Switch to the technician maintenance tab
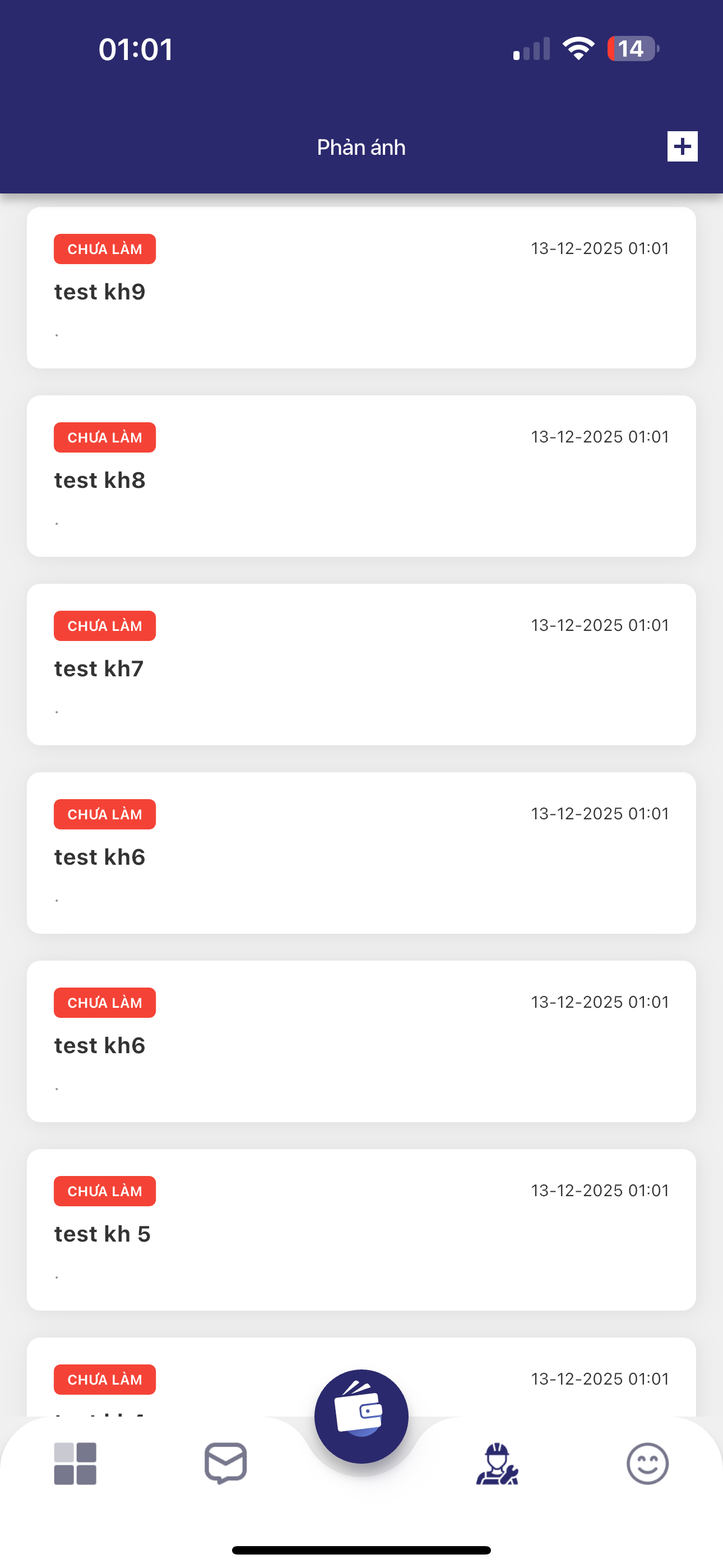The width and height of the screenshot is (723, 1568). (497, 1463)
